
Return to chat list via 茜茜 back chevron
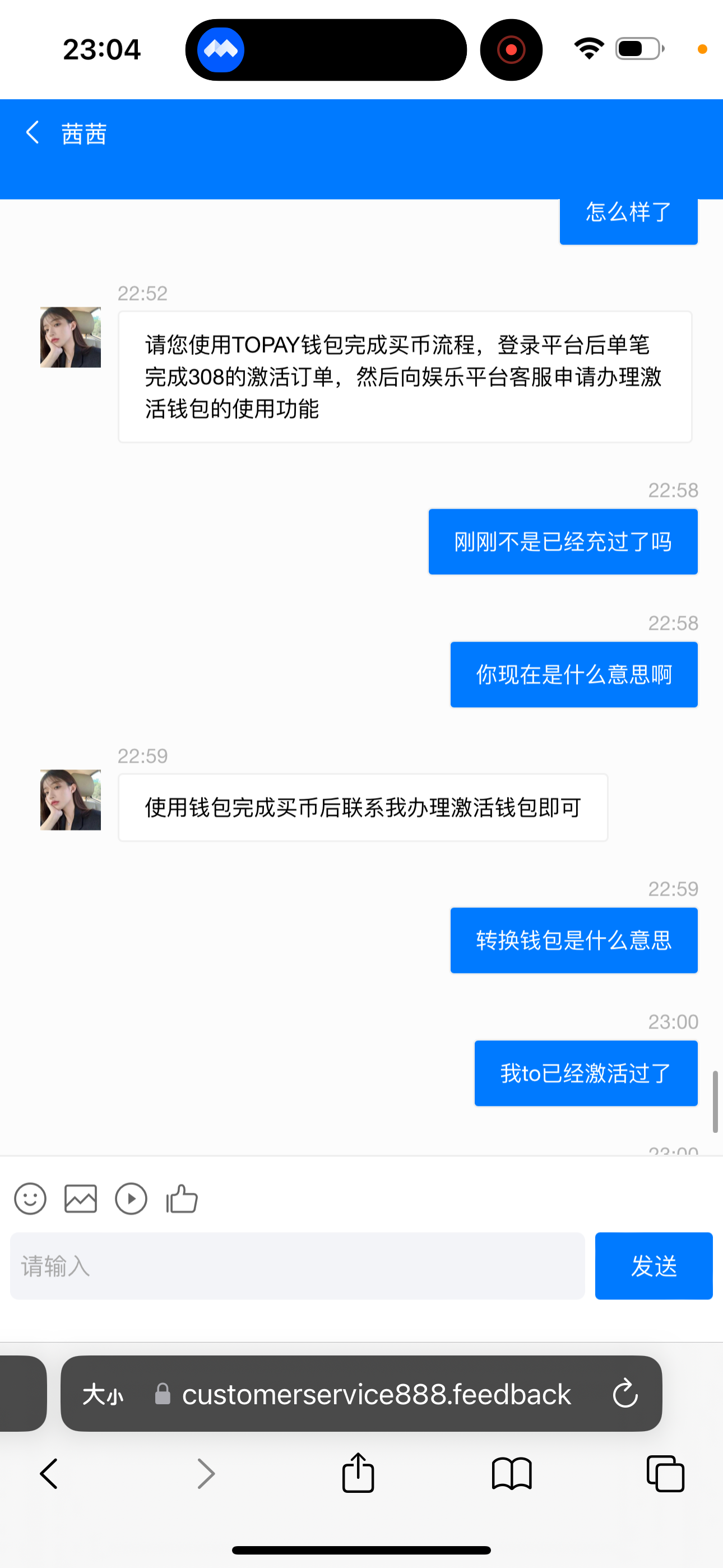pyautogui.click(x=33, y=133)
